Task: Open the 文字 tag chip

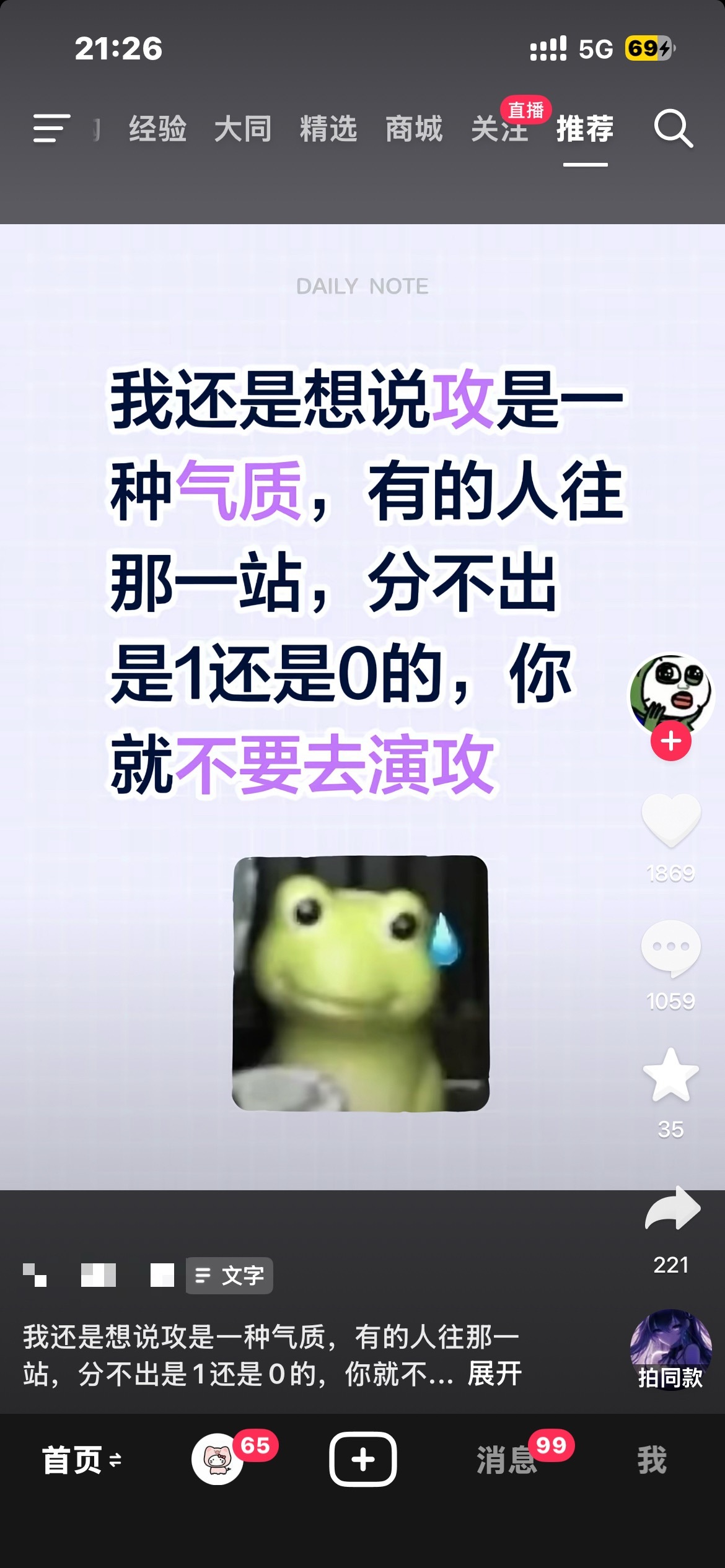Action: coord(229,1275)
